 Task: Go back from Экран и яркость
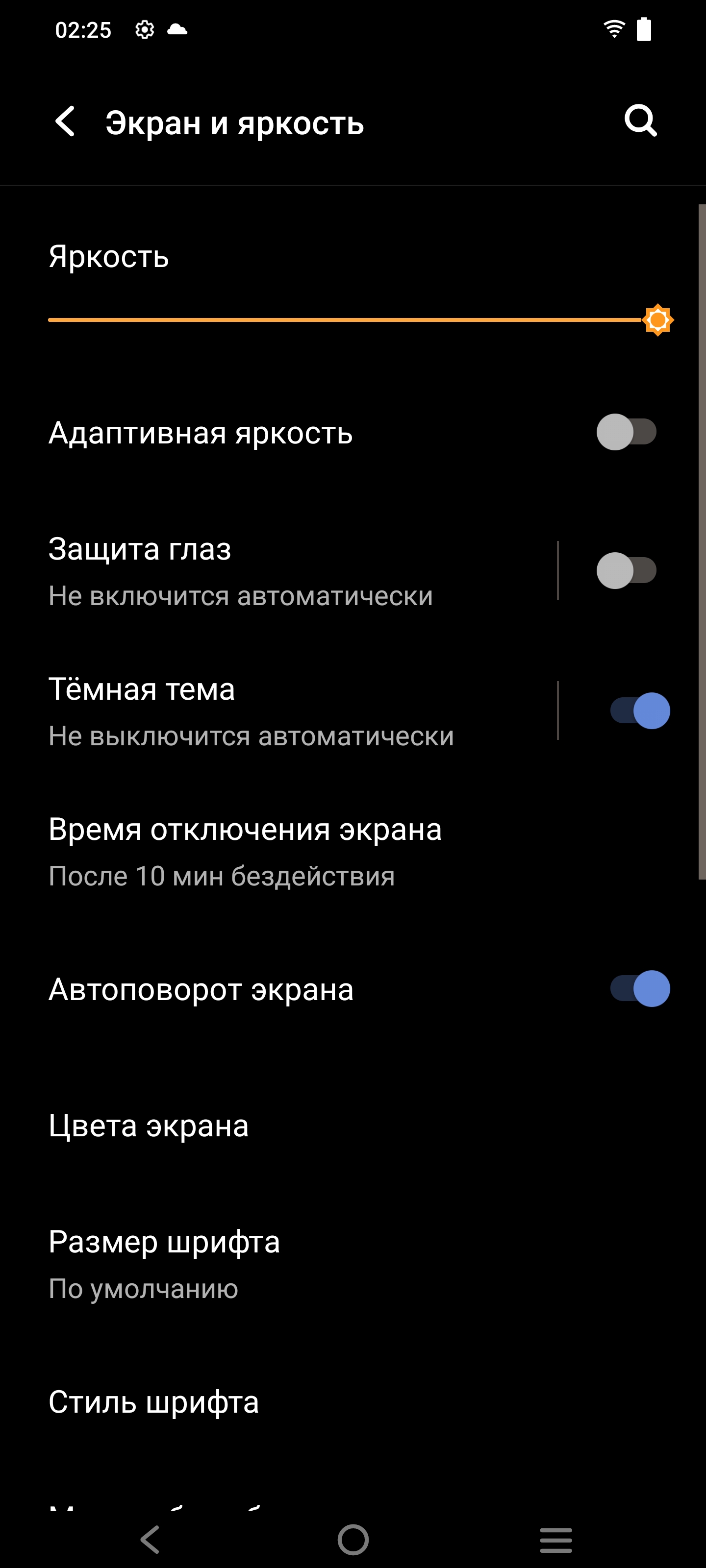66,121
